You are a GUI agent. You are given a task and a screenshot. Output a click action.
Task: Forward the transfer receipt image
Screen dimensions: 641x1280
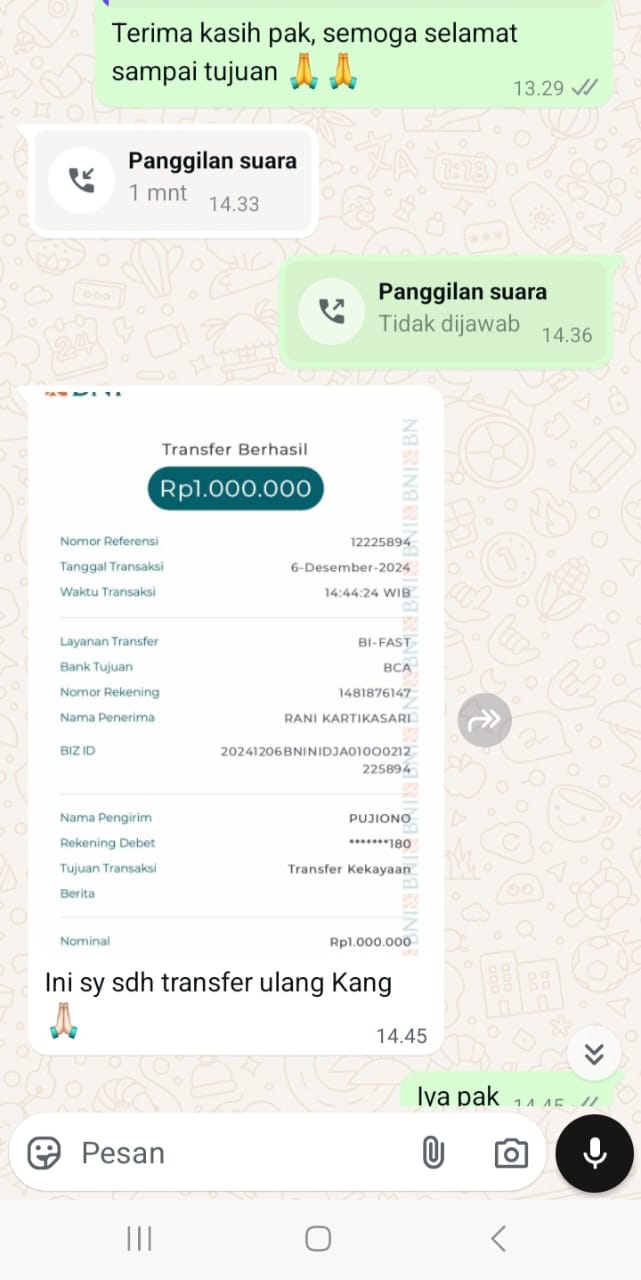[485, 720]
